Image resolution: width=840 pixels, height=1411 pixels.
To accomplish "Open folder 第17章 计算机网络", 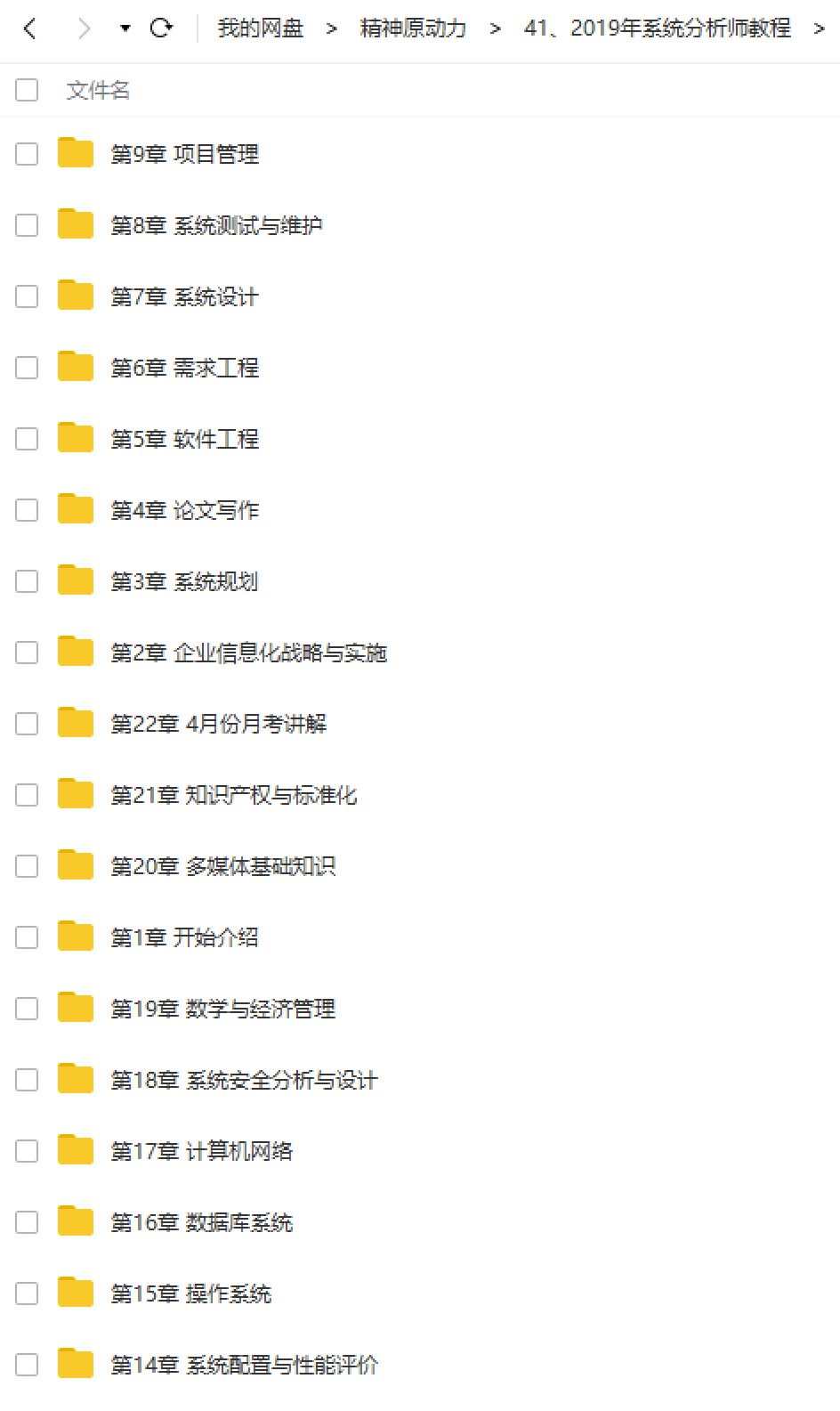I will click(201, 1151).
